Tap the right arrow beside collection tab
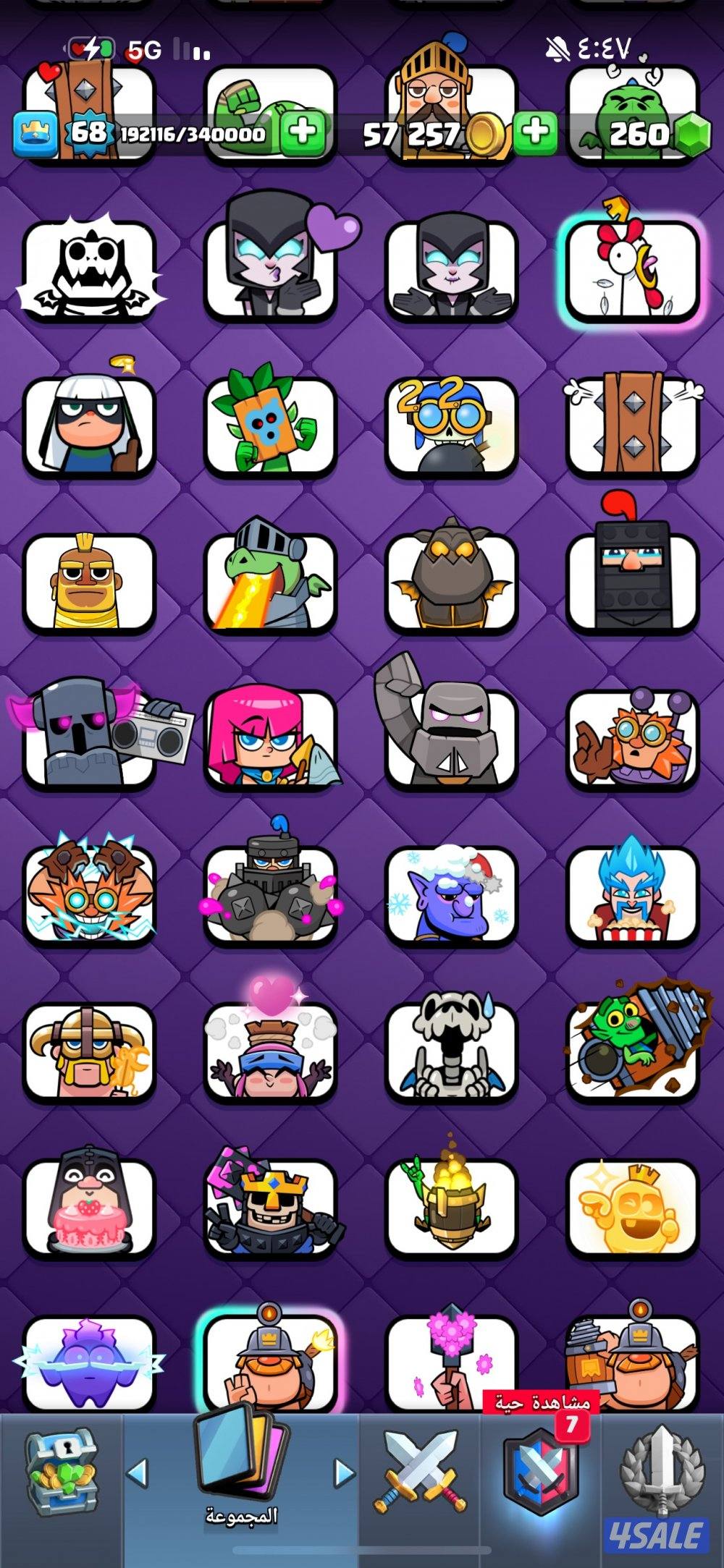This screenshot has width=724, height=1568. pyautogui.click(x=344, y=1472)
